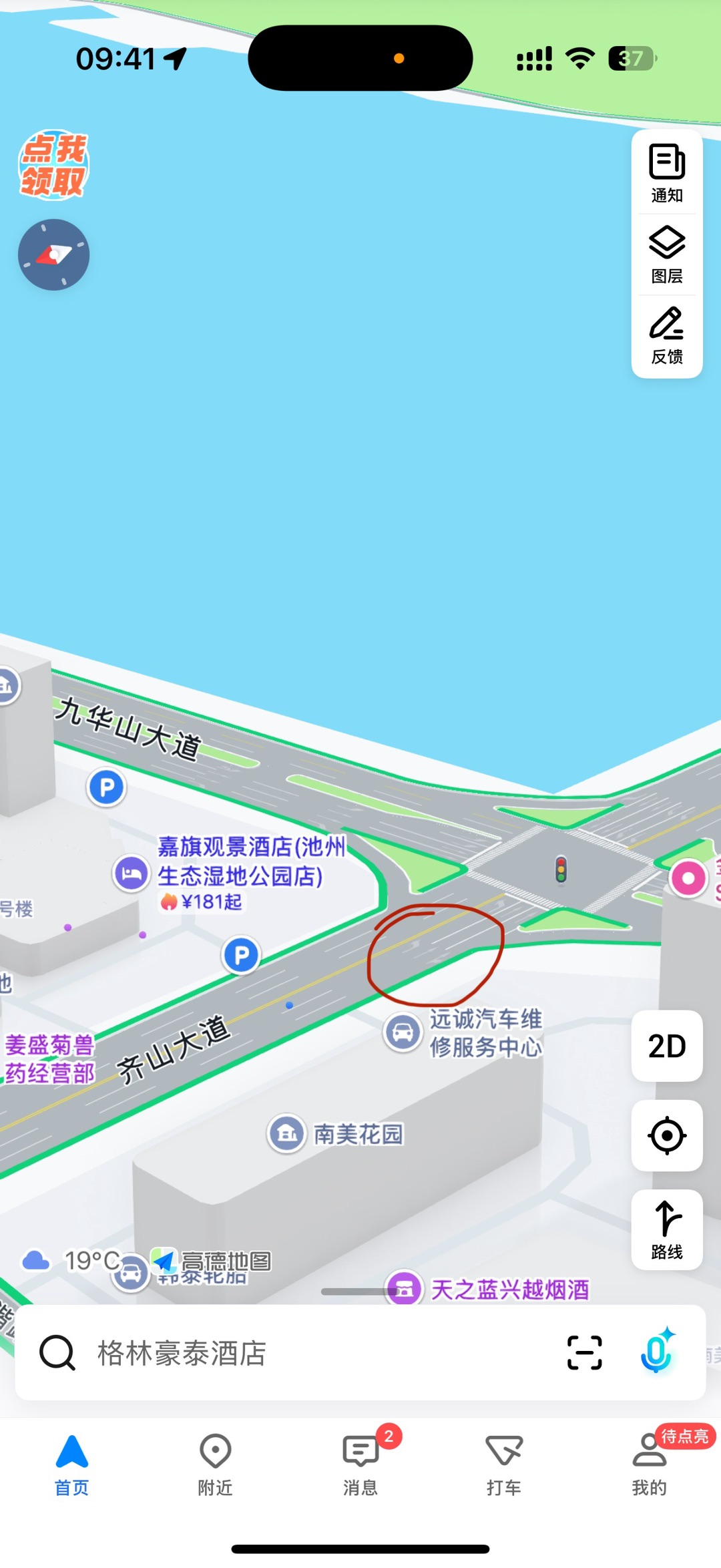Image resolution: width=721 pixels, height=1568 pixels.
Task: Start voice search with the microphone
Action: 656,1352
